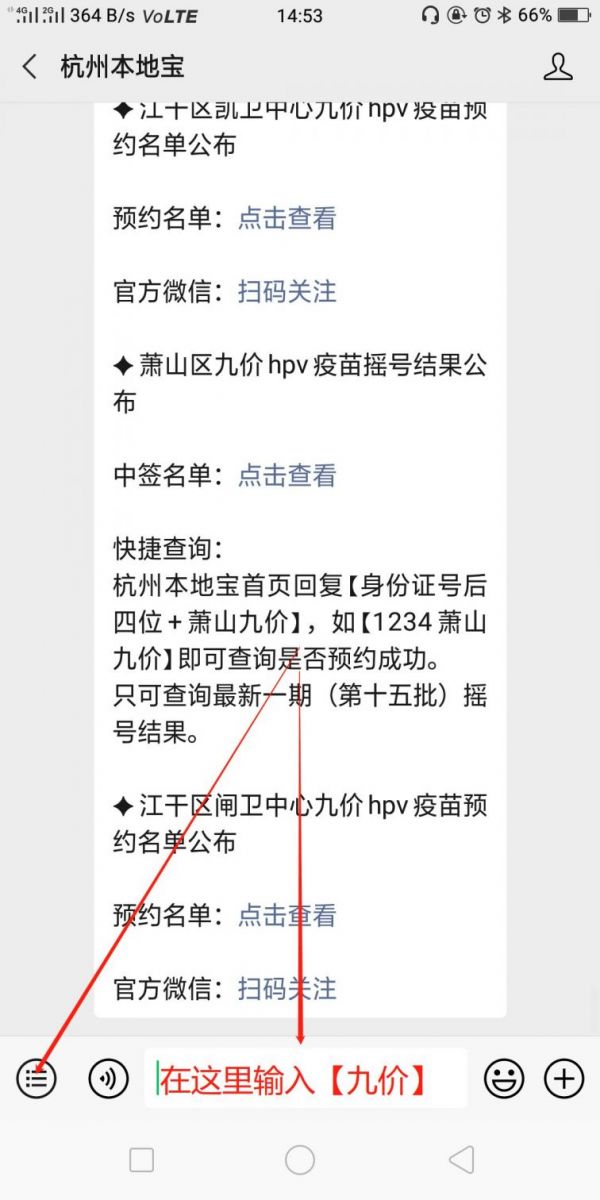Open recent apps via square button

[x=142, y=1160]
